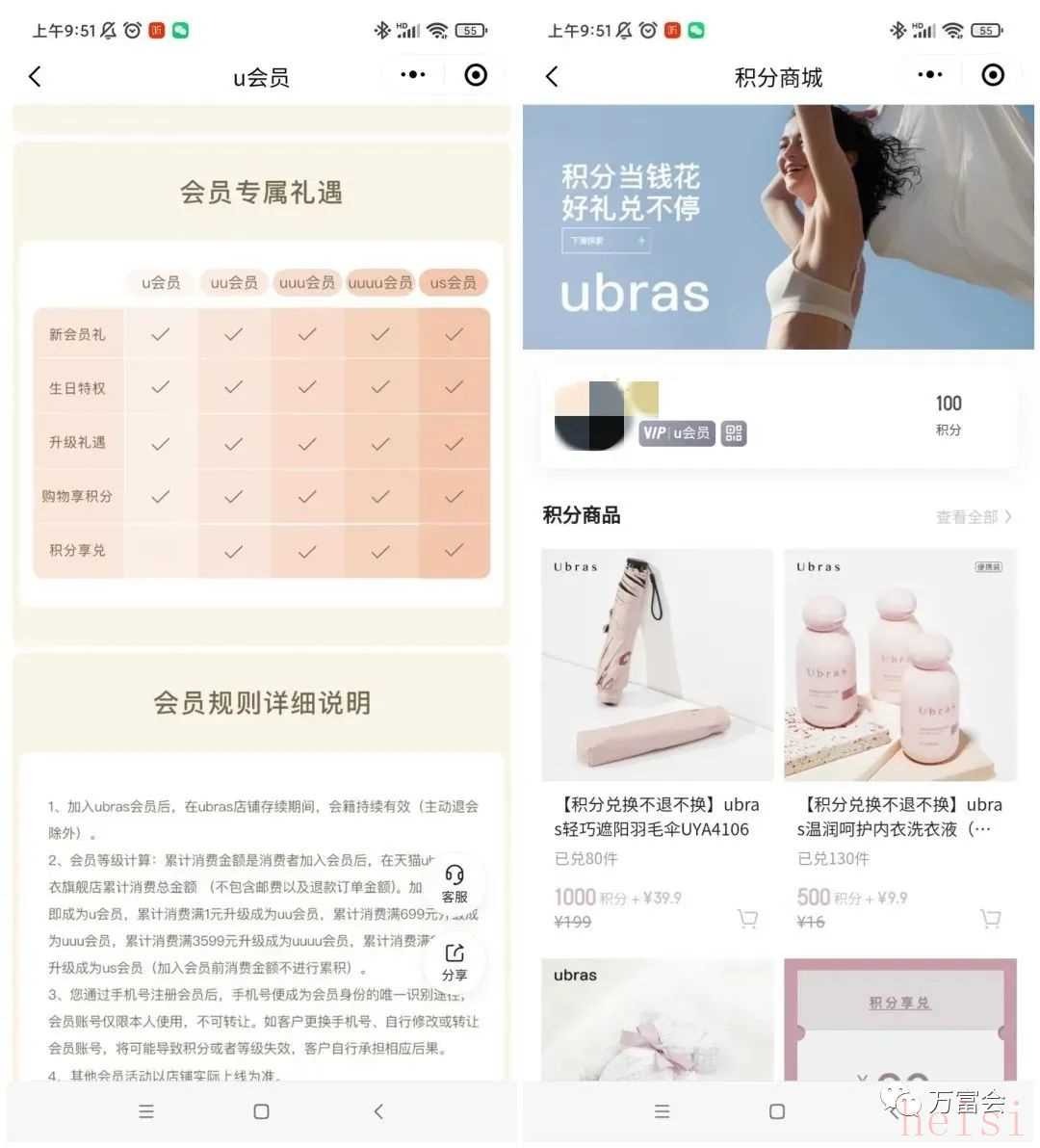Open the 积分享兑 coupon card
This screenshot has height=1148, width=1040.
click(x=899, y=1019)
